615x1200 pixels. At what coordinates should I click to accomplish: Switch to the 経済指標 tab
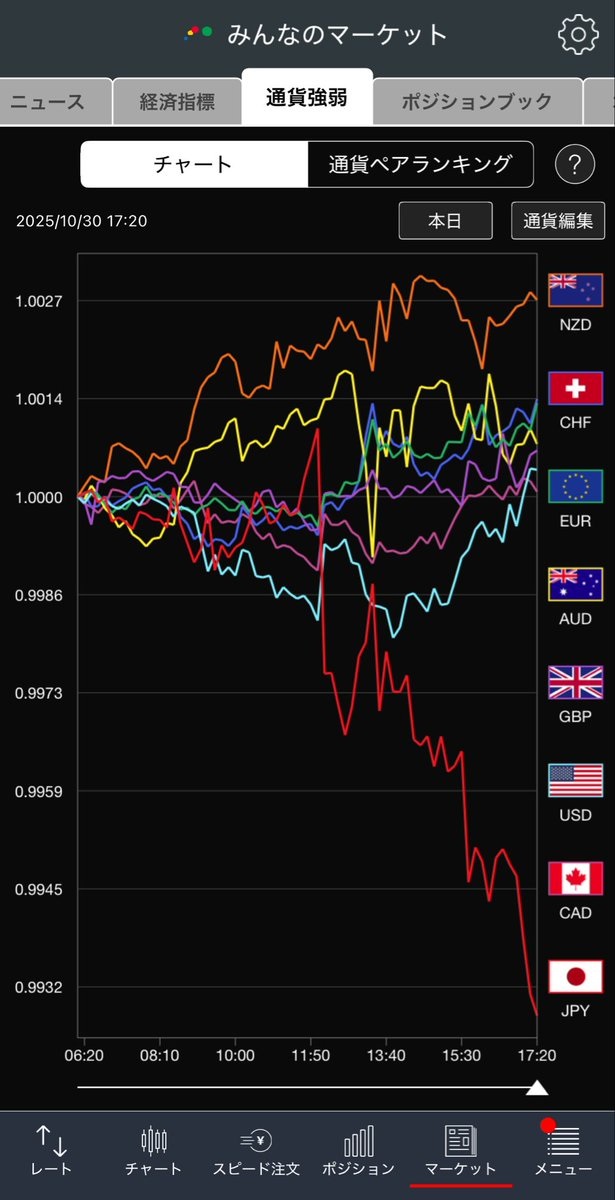(x=176, y=101)
